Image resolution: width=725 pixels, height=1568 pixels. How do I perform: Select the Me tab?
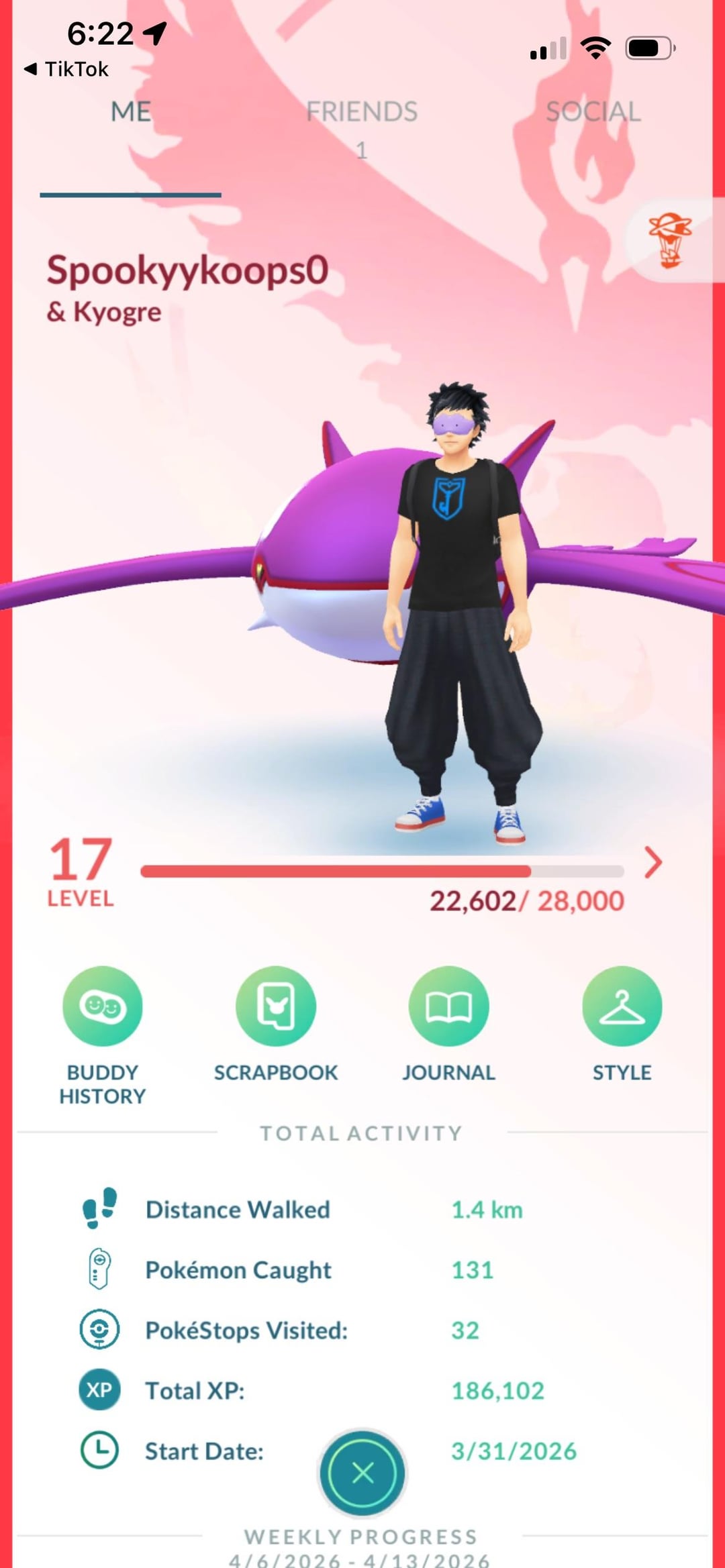[131, 112]
